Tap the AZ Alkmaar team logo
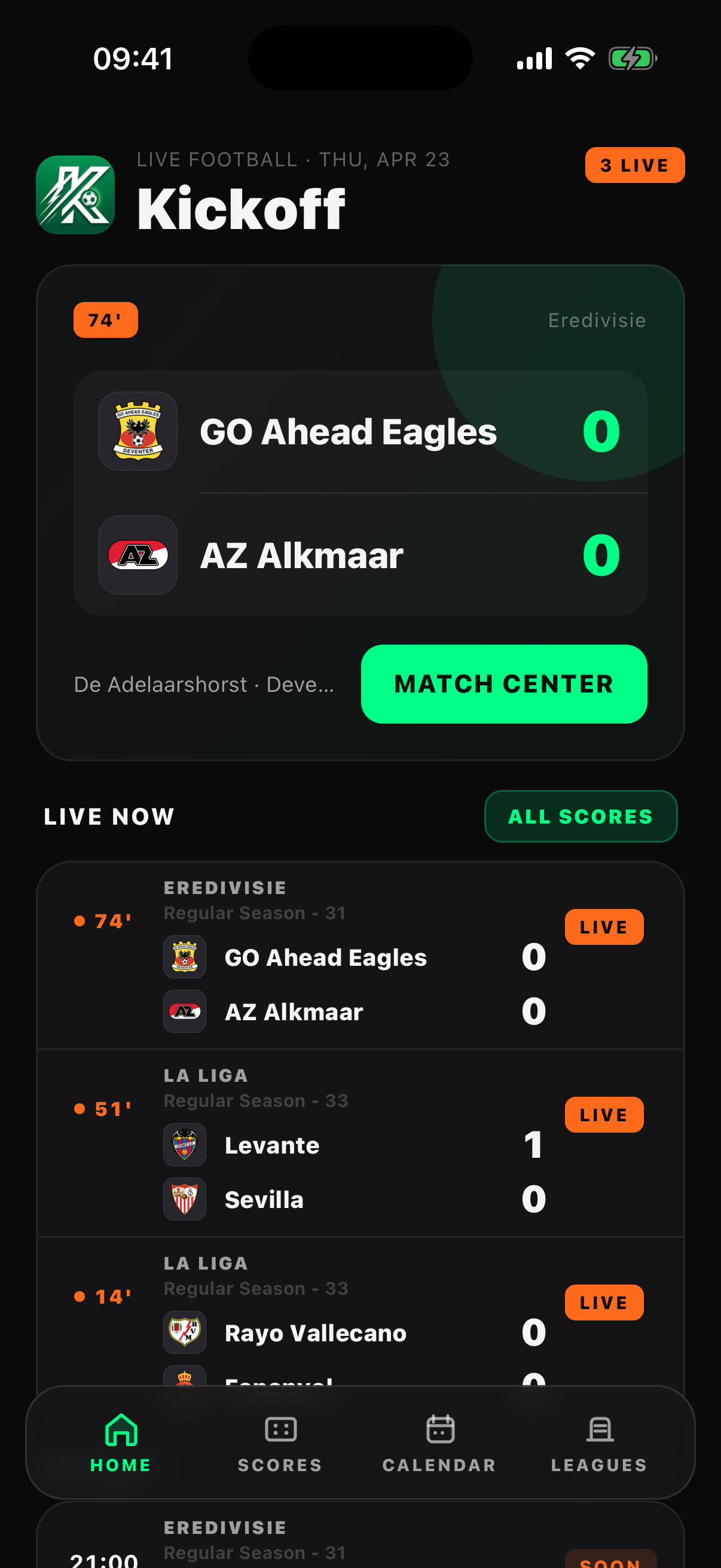Viewport: 721px width, 1568px height. coord(138,554)
